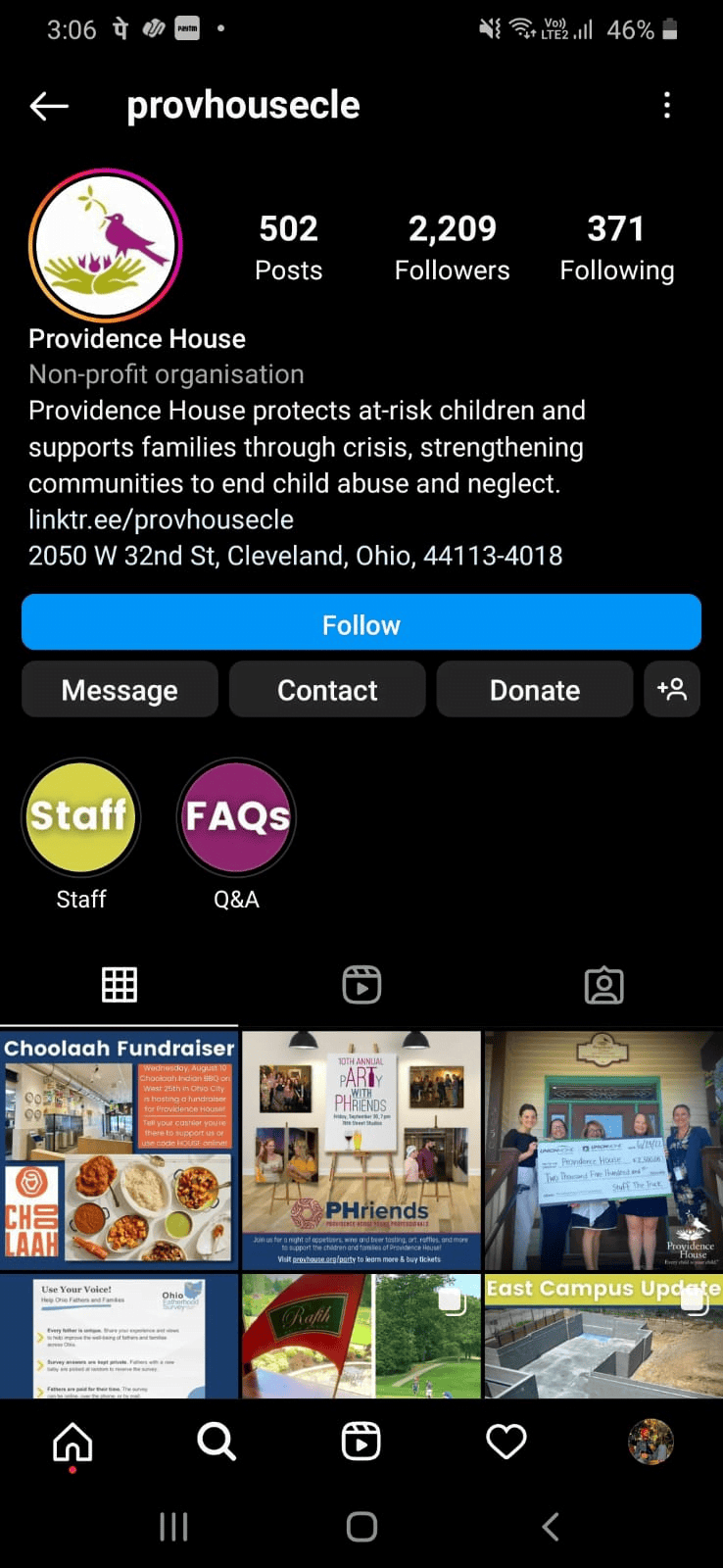View Providence House profile picture story
Viewport: 723px width, 1568px height.
(106, 245)
